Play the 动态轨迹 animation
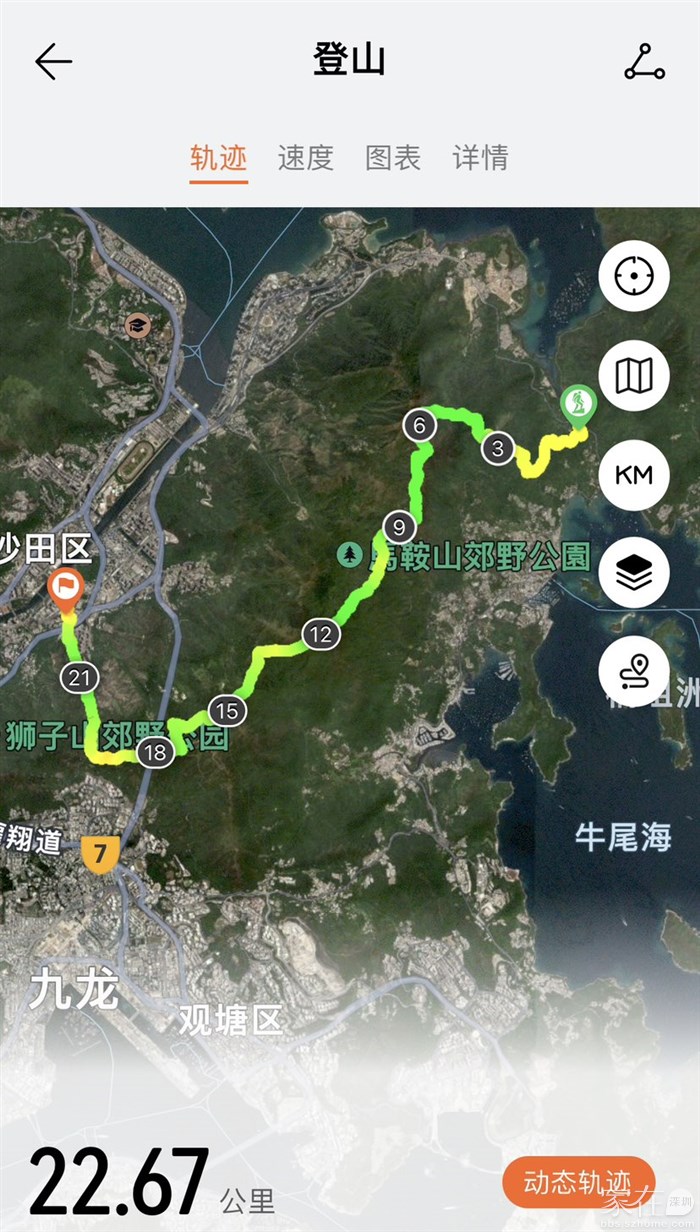The height and width of the screenshot is (1232, 700). coord(578,1182)
